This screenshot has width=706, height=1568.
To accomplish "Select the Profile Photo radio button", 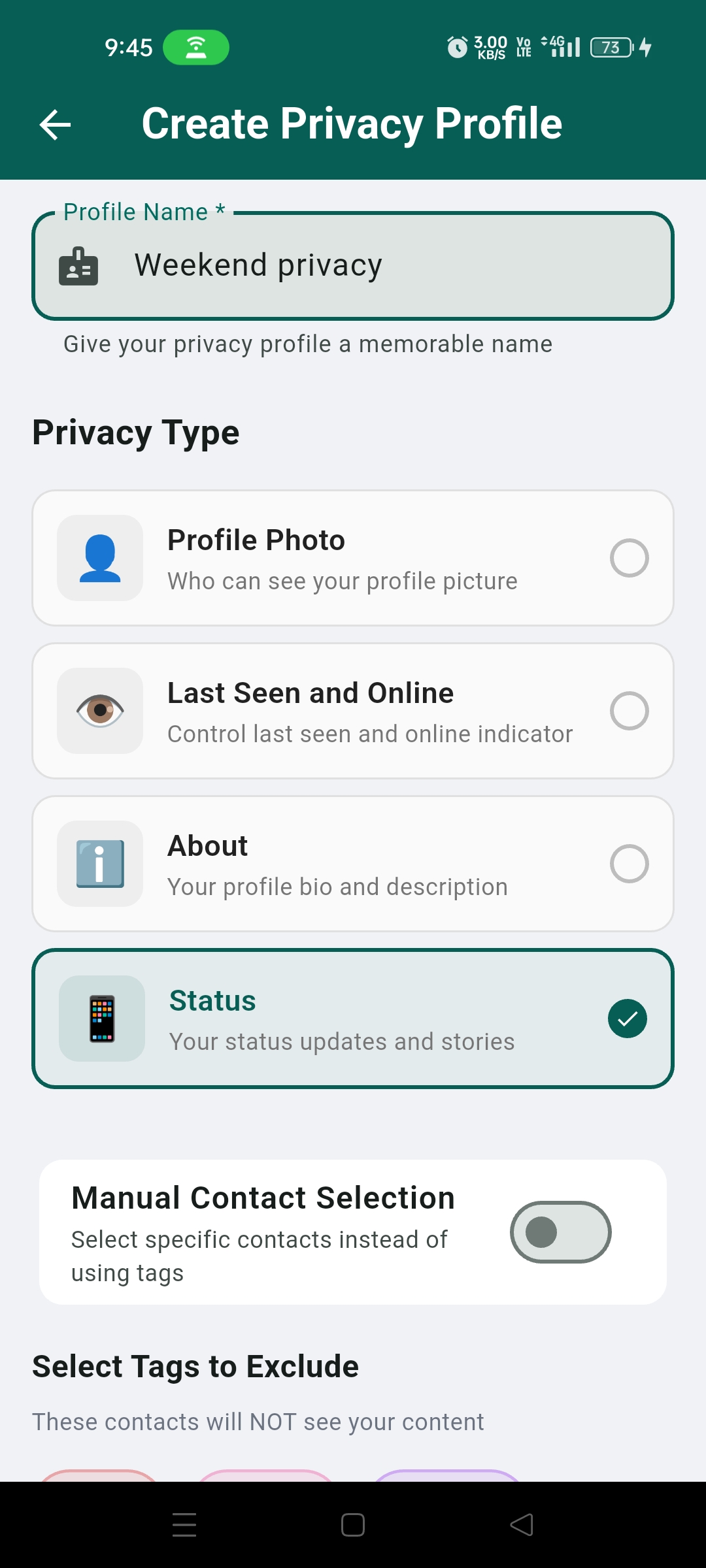I will click(629, 557).
